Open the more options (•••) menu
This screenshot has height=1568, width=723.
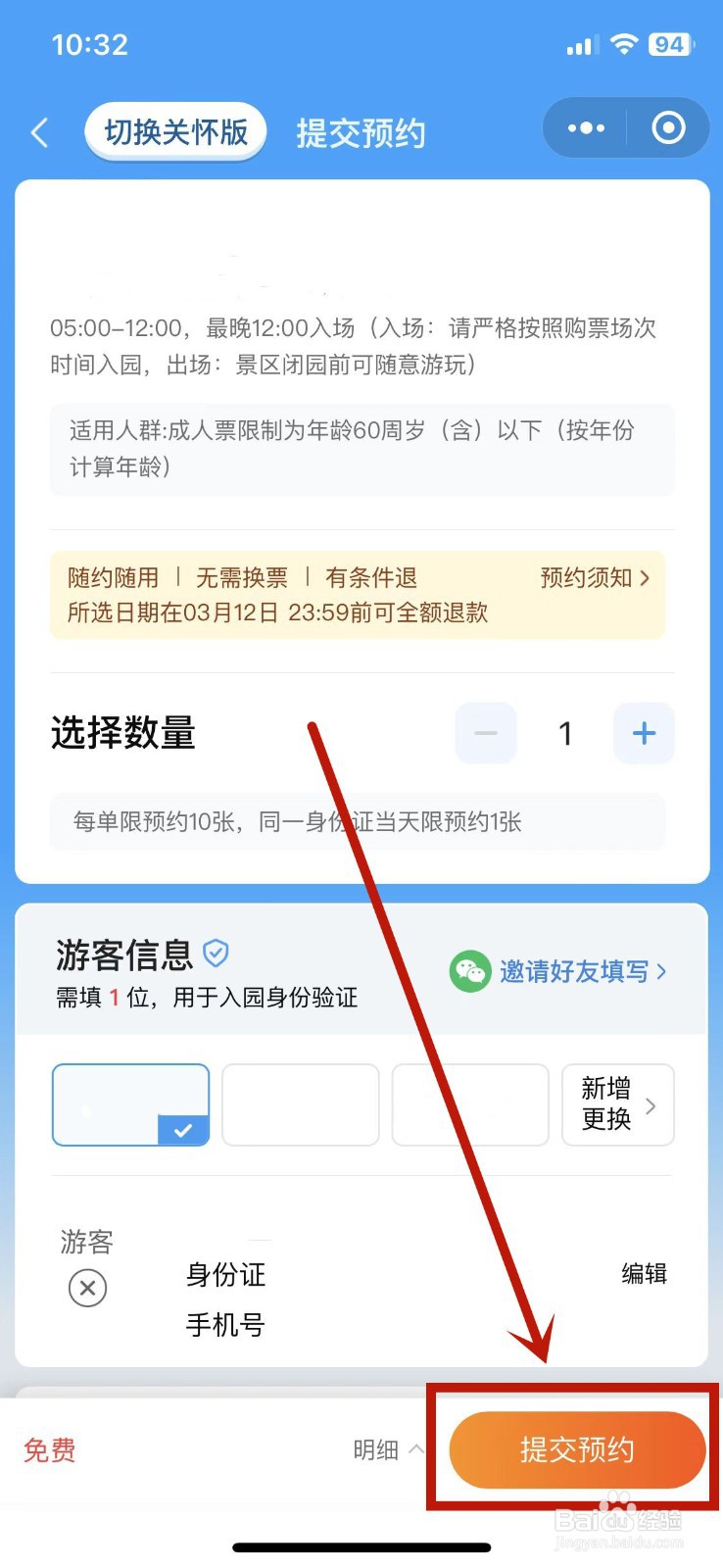pos(585,127)
